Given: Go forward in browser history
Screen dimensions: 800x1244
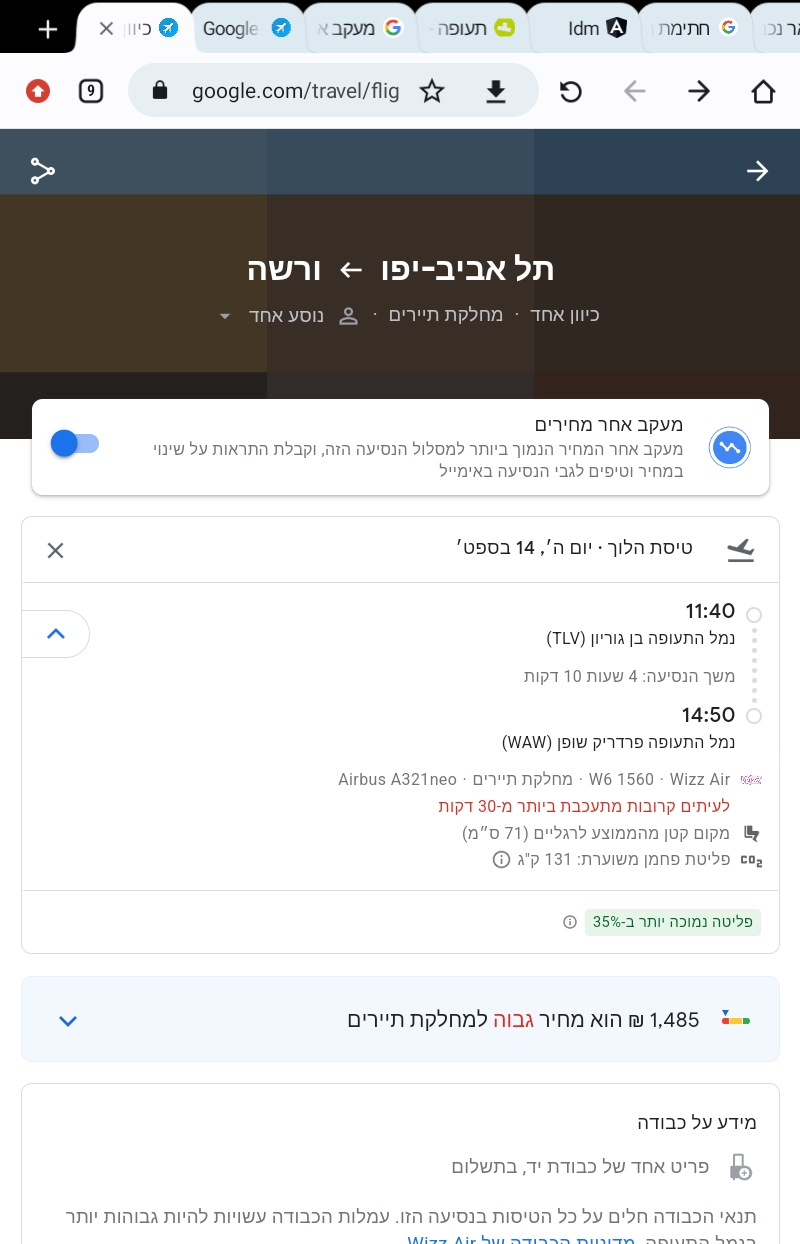Looking at the screenshot, I should tap(699, 92).
